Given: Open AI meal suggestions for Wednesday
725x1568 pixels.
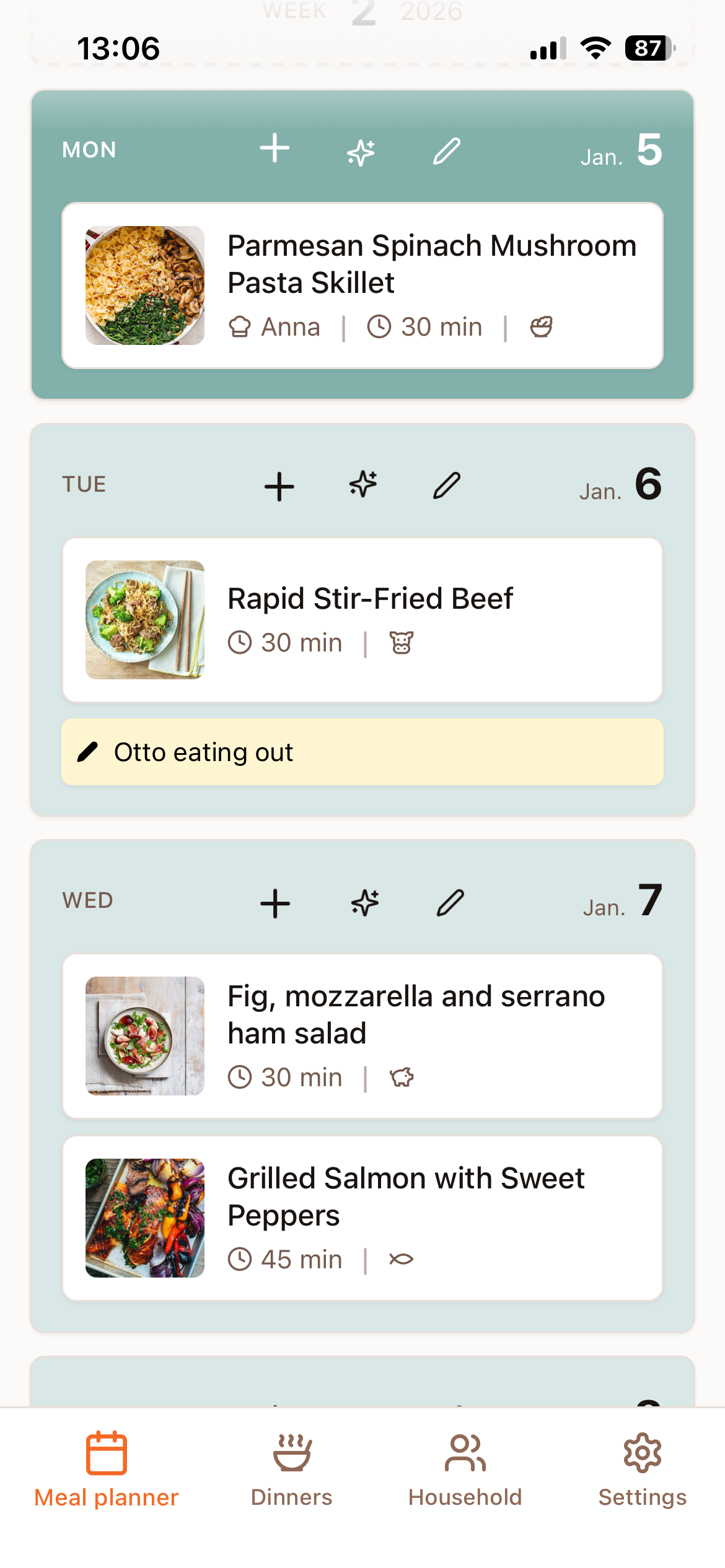Looking at the screenshot, I should [363, 903].
